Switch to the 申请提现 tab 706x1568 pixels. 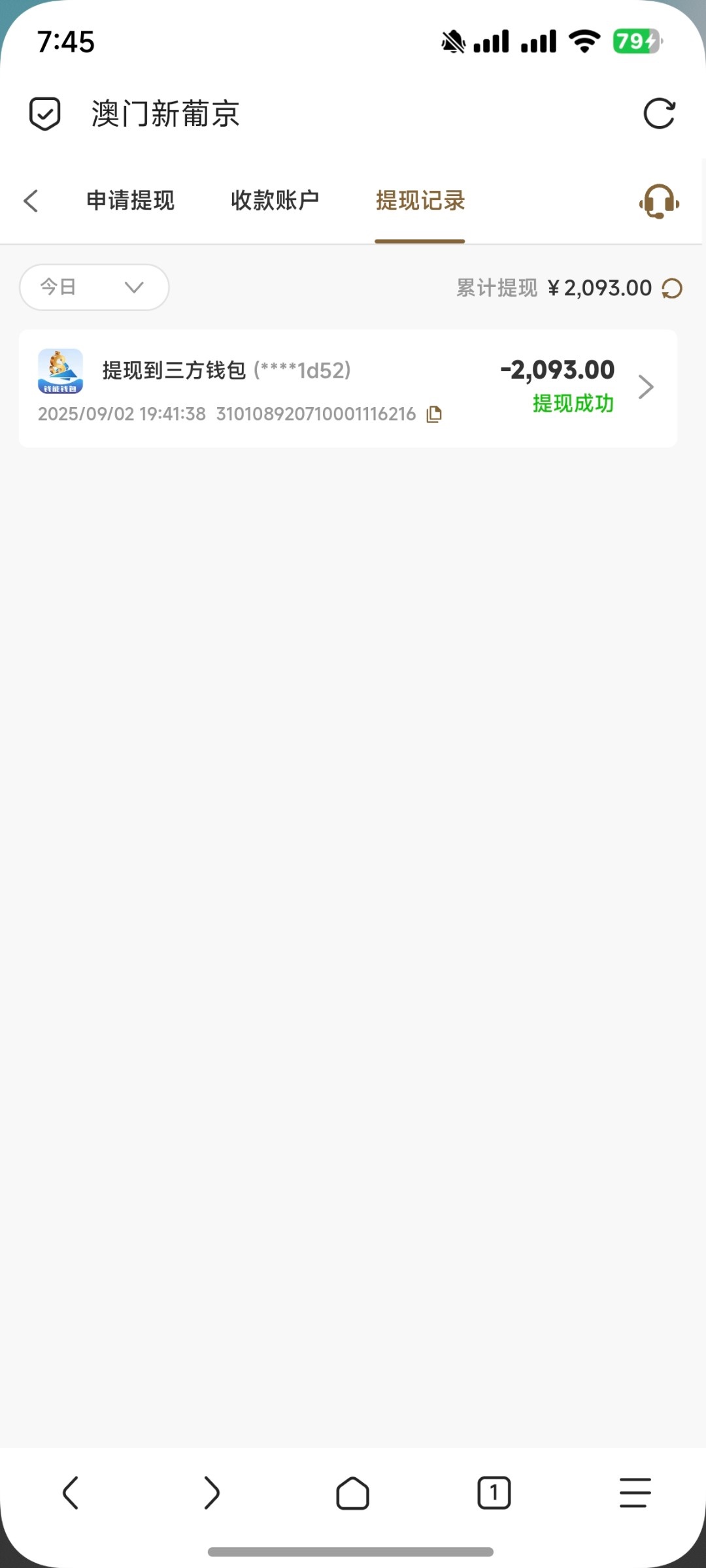coord(131,201)
